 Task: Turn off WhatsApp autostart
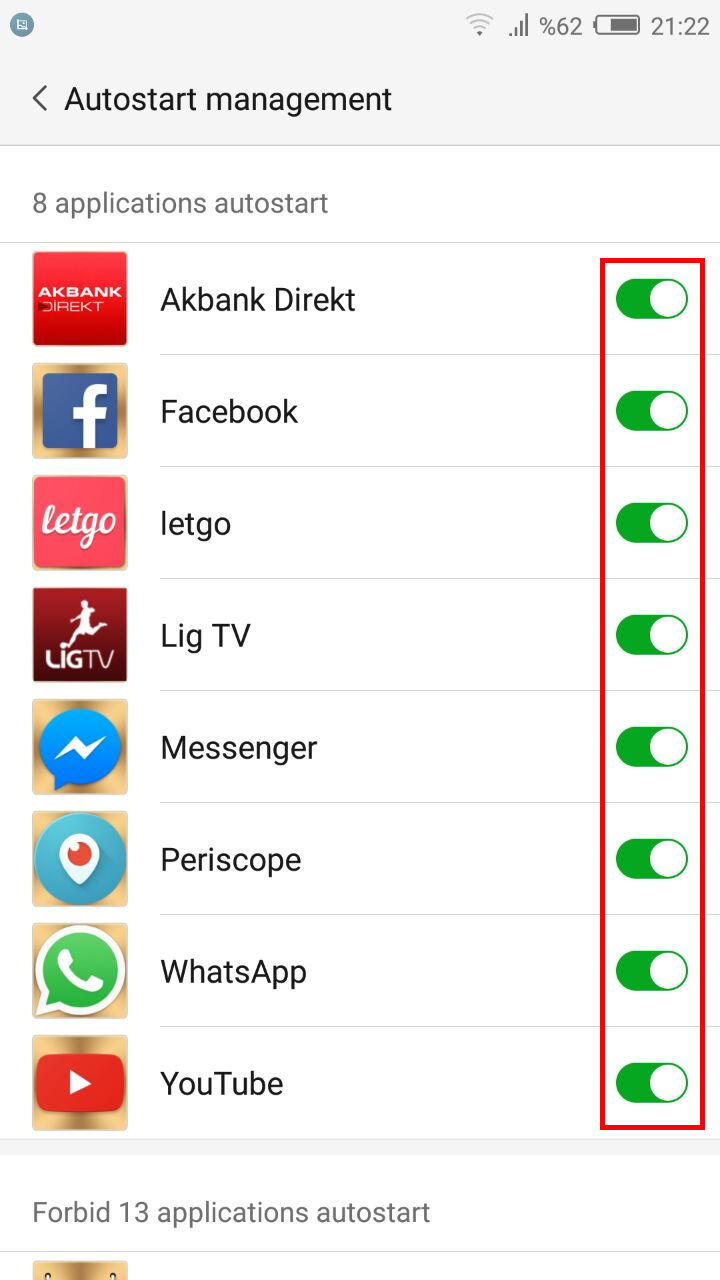point(652,971)
